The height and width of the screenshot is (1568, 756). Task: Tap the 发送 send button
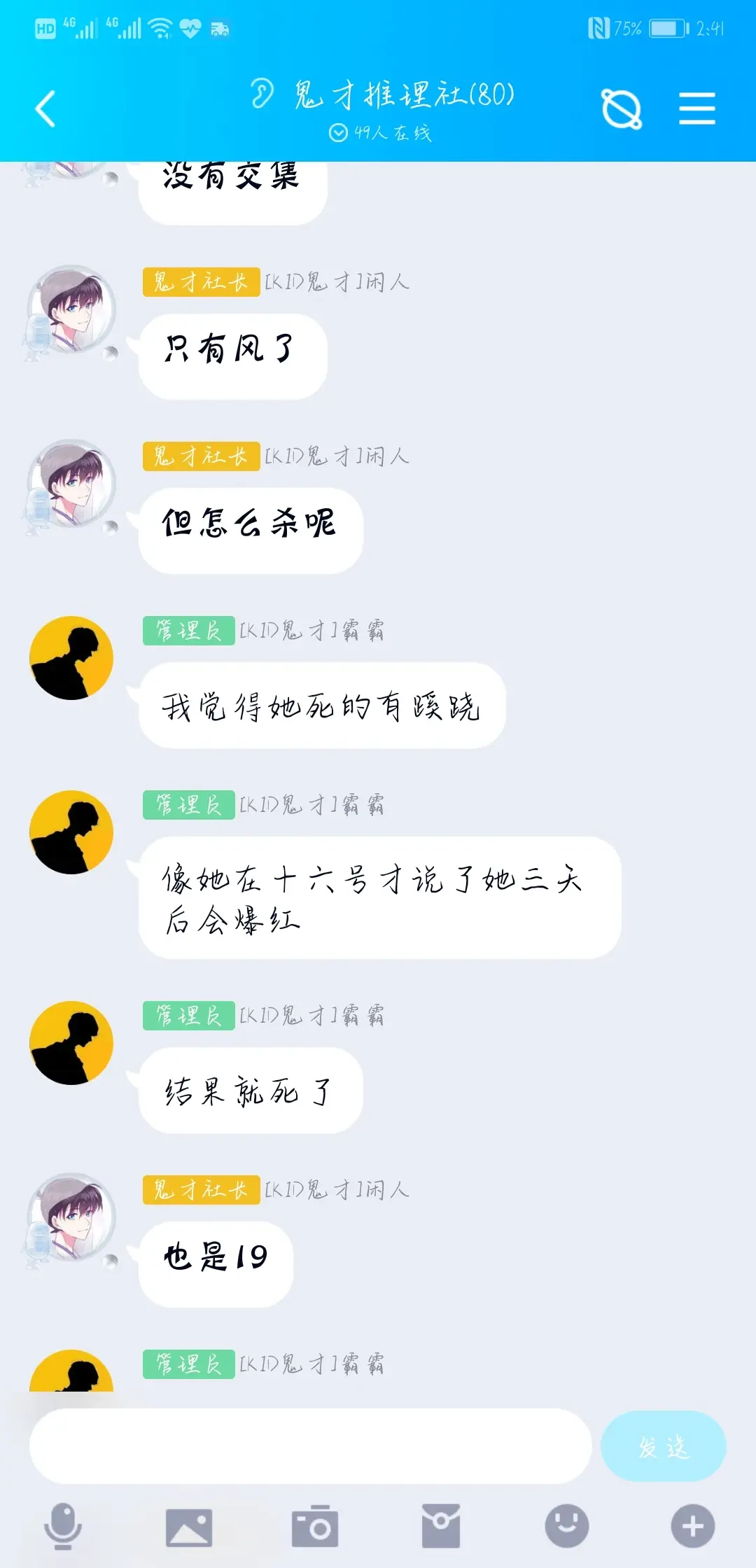[663, 1446]
